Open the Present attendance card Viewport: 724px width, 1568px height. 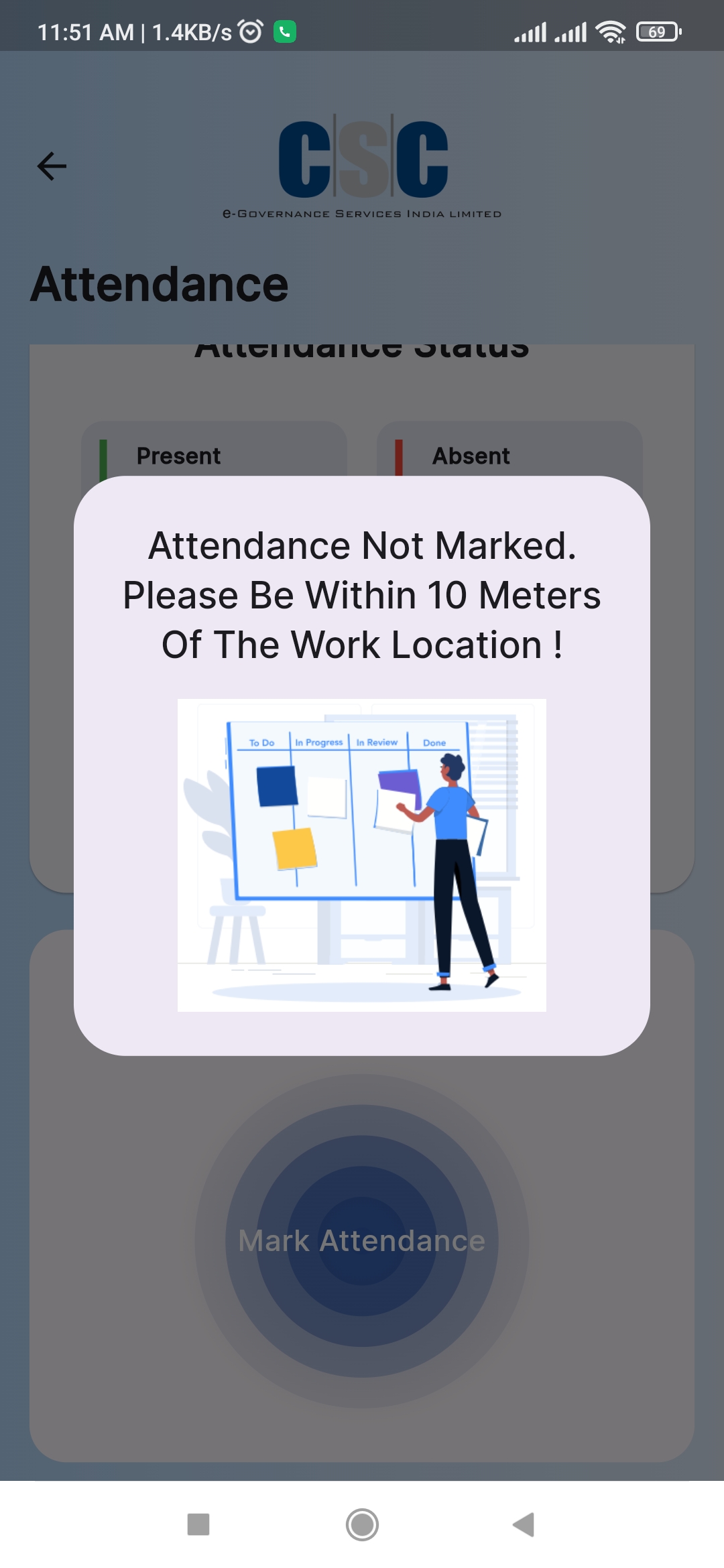click(x=215, y=450)
